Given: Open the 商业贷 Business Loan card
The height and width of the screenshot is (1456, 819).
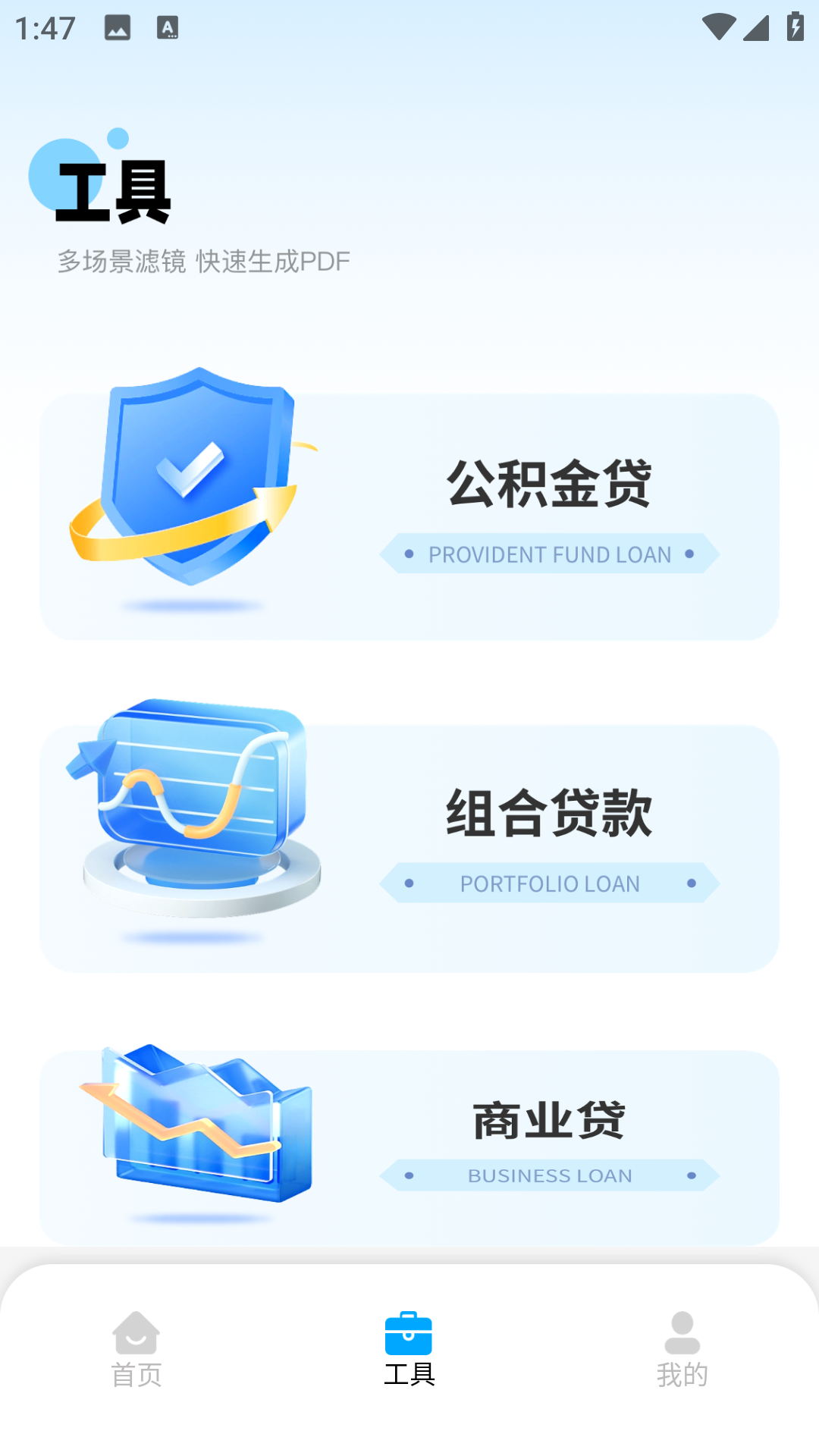Looking at the screenshot, I should click(409, 1147).
